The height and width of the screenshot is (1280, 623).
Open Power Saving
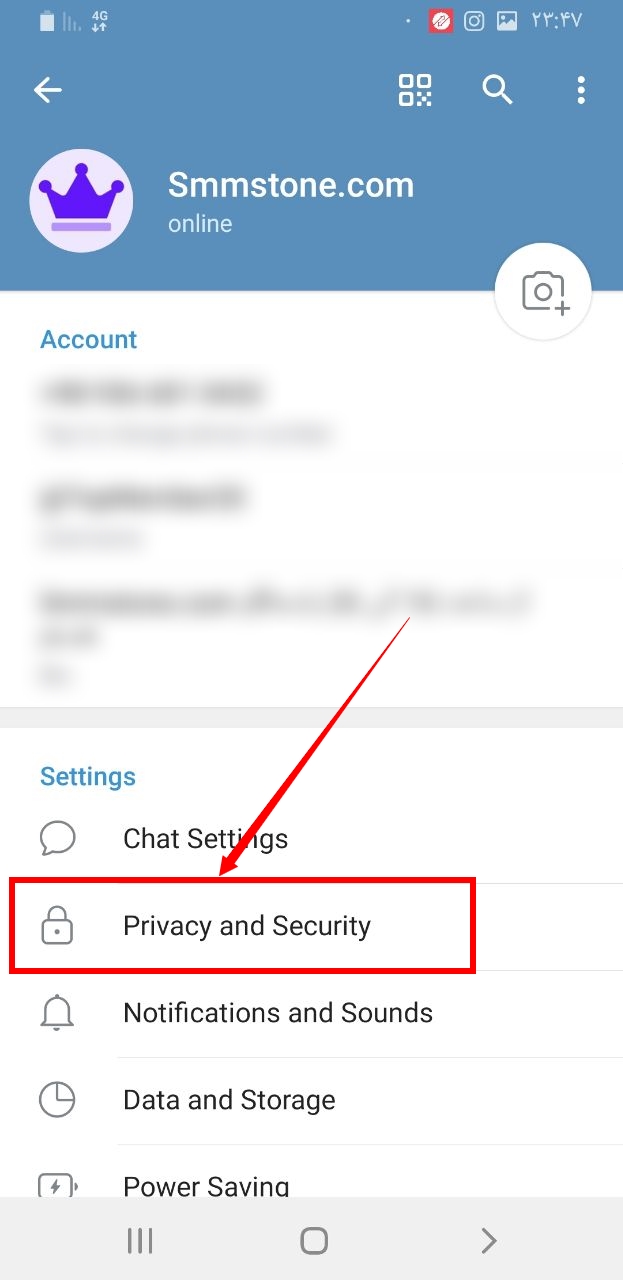311,1171
